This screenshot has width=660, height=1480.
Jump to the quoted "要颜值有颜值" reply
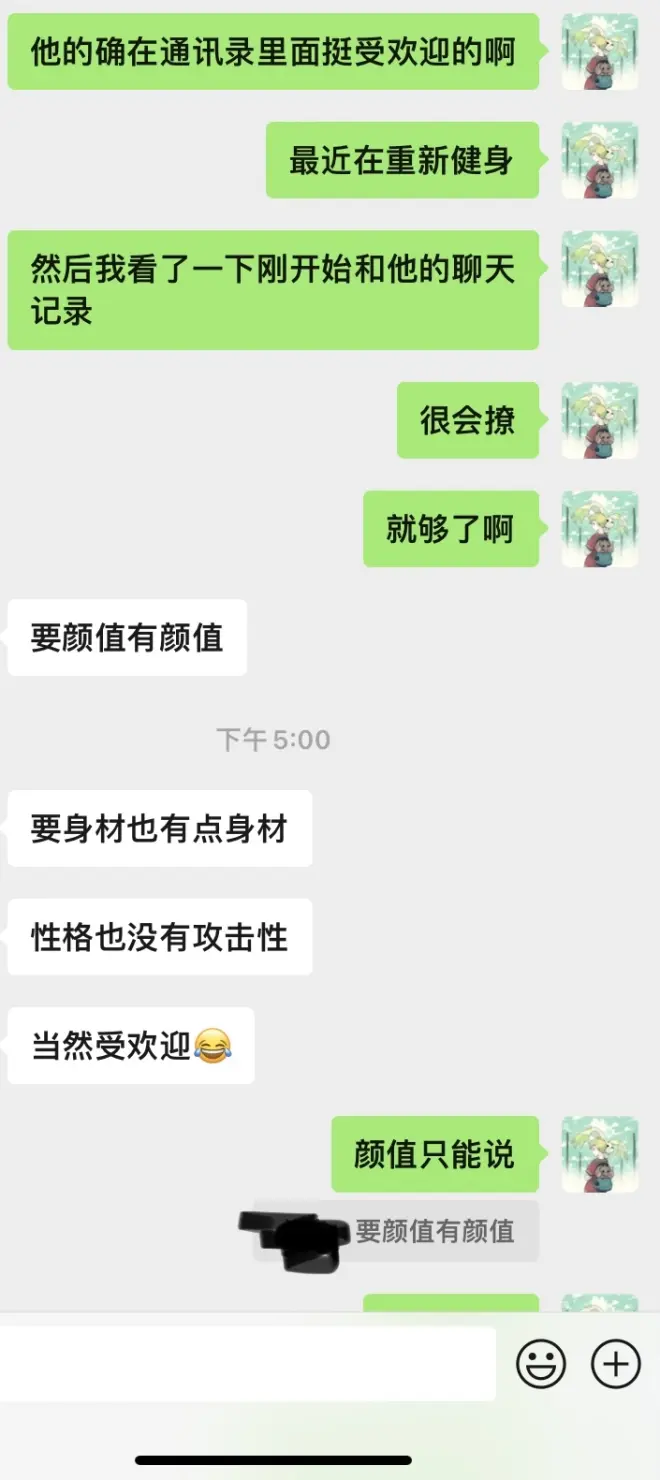[x=435, y=1231]
